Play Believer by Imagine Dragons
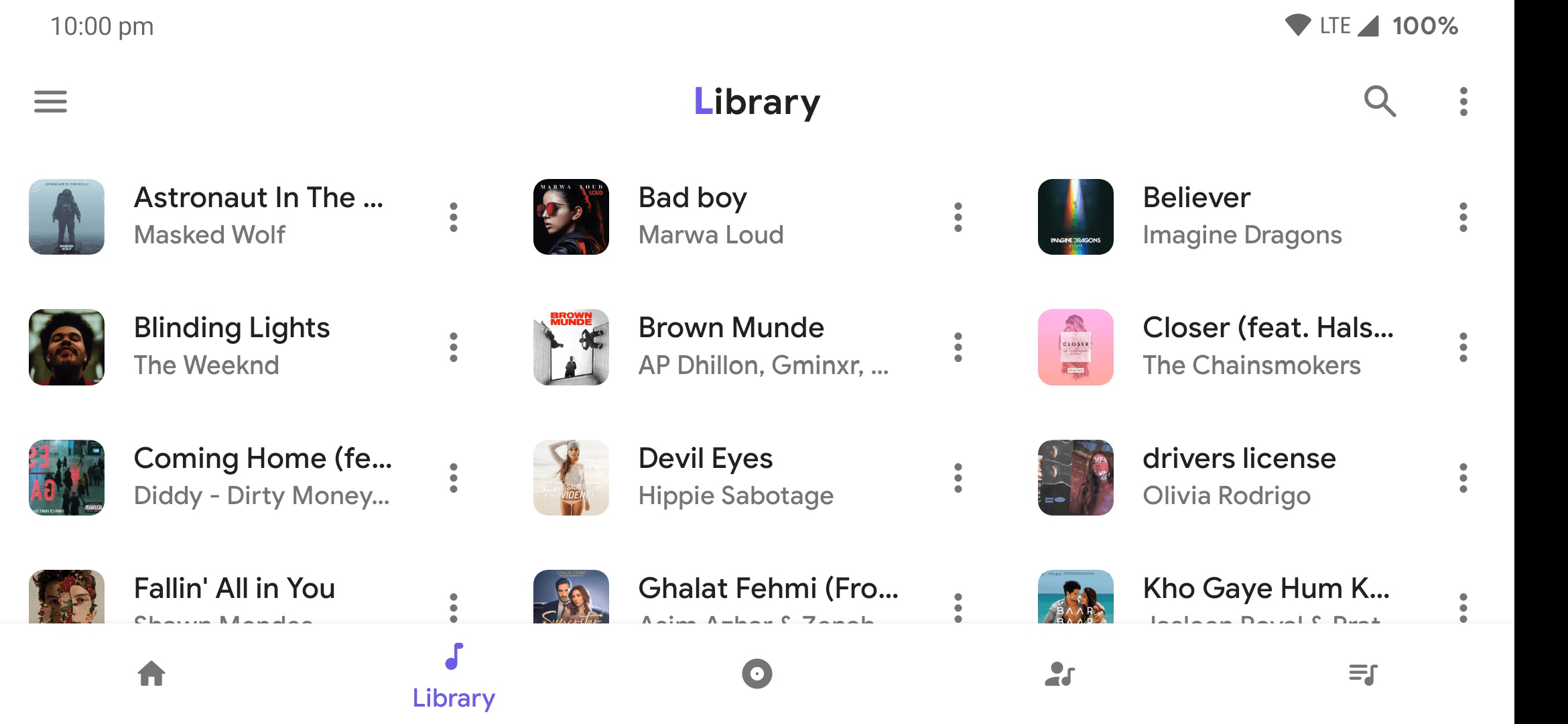Viewport: 1568px width, 724px height. point(1243,216)
